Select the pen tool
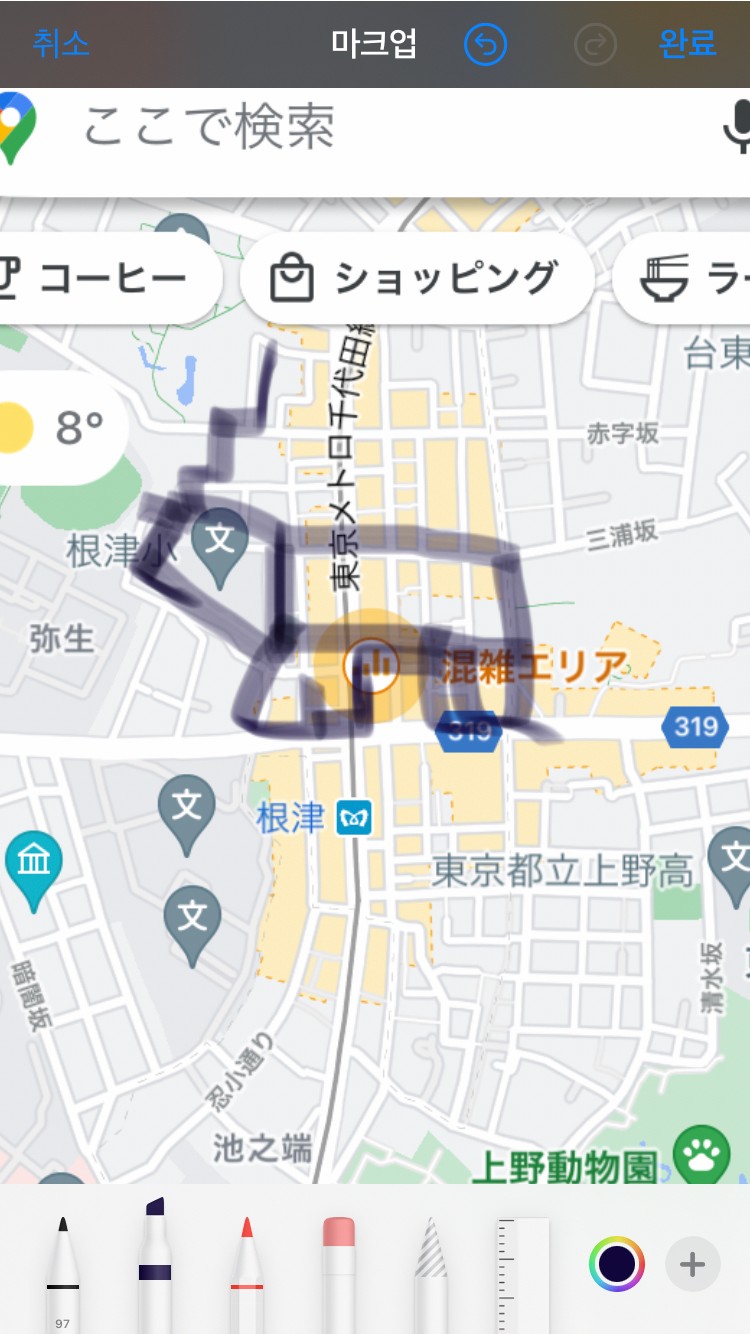The image size is (750, 1334). (x=63, y=1268)
